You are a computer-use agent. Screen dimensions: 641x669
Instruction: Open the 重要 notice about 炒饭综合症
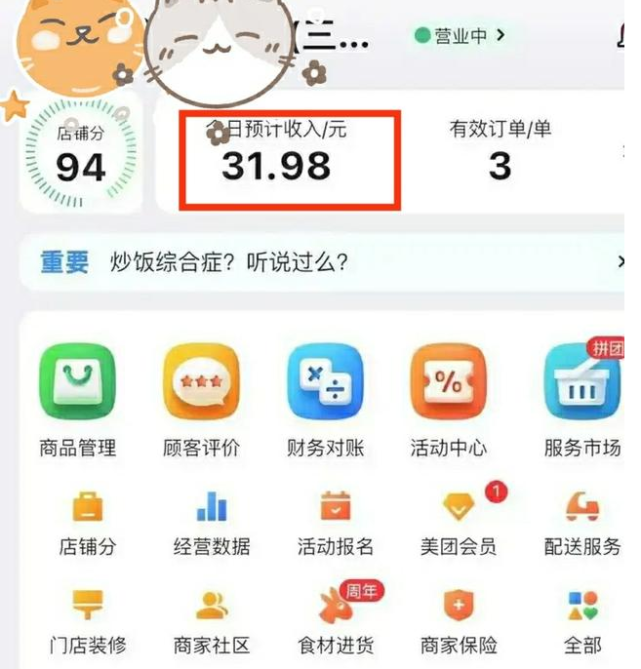click(322, 263)
